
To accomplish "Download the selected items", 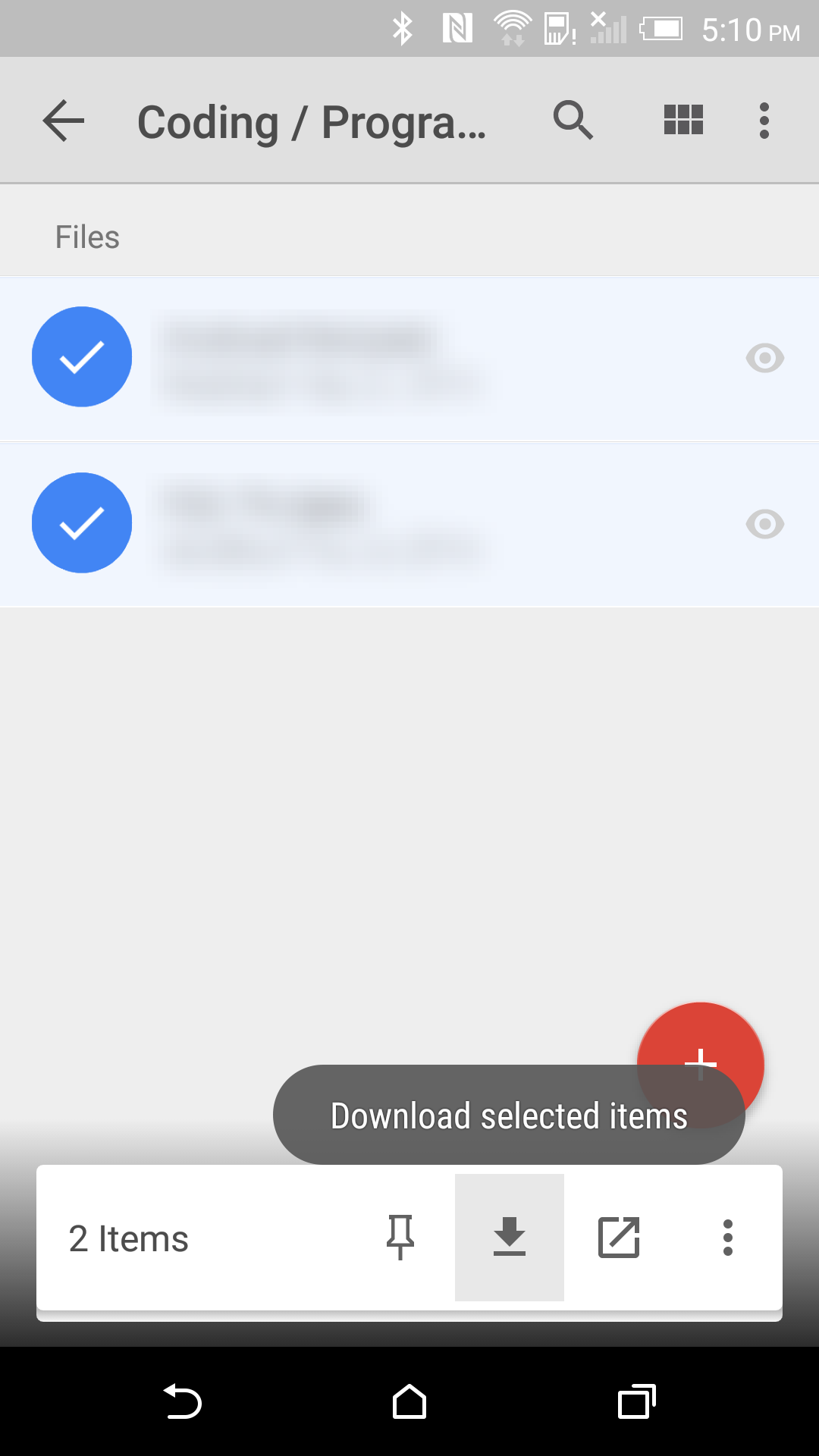I will click(x=509, y=1238).
